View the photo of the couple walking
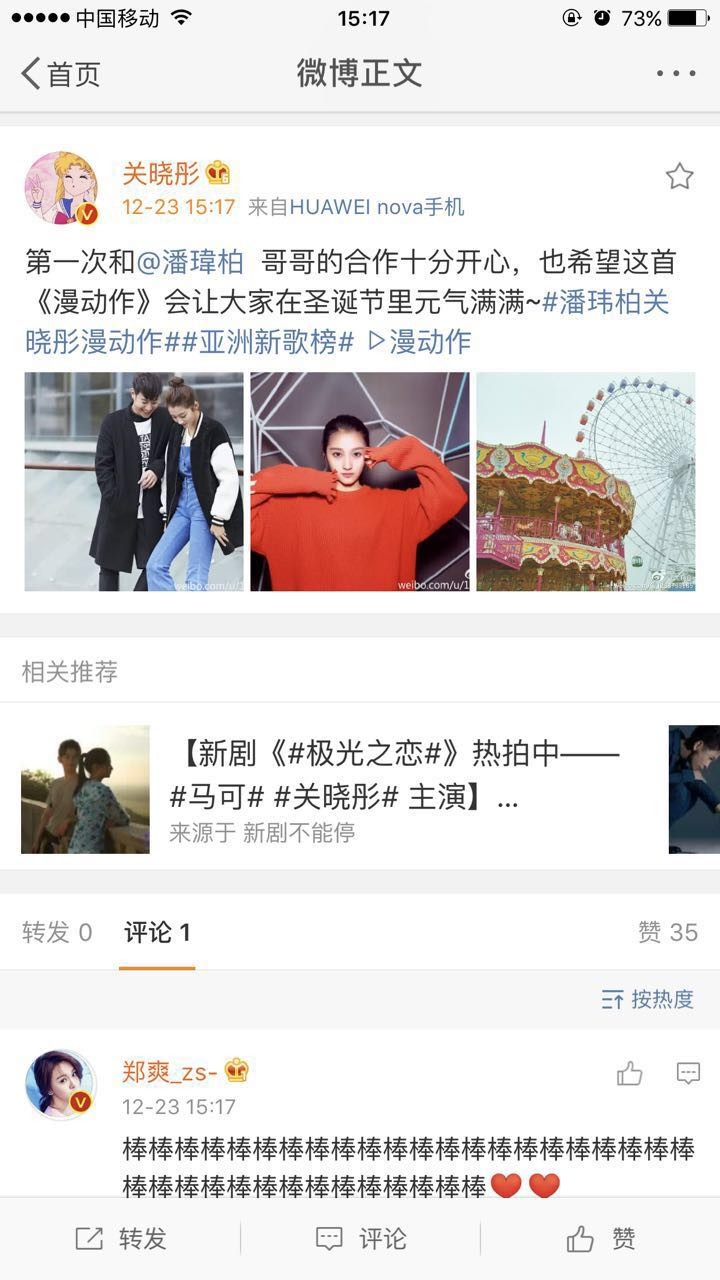This screenshot has height=1280, width=720. pyautogui.click(x=134, y=481)
